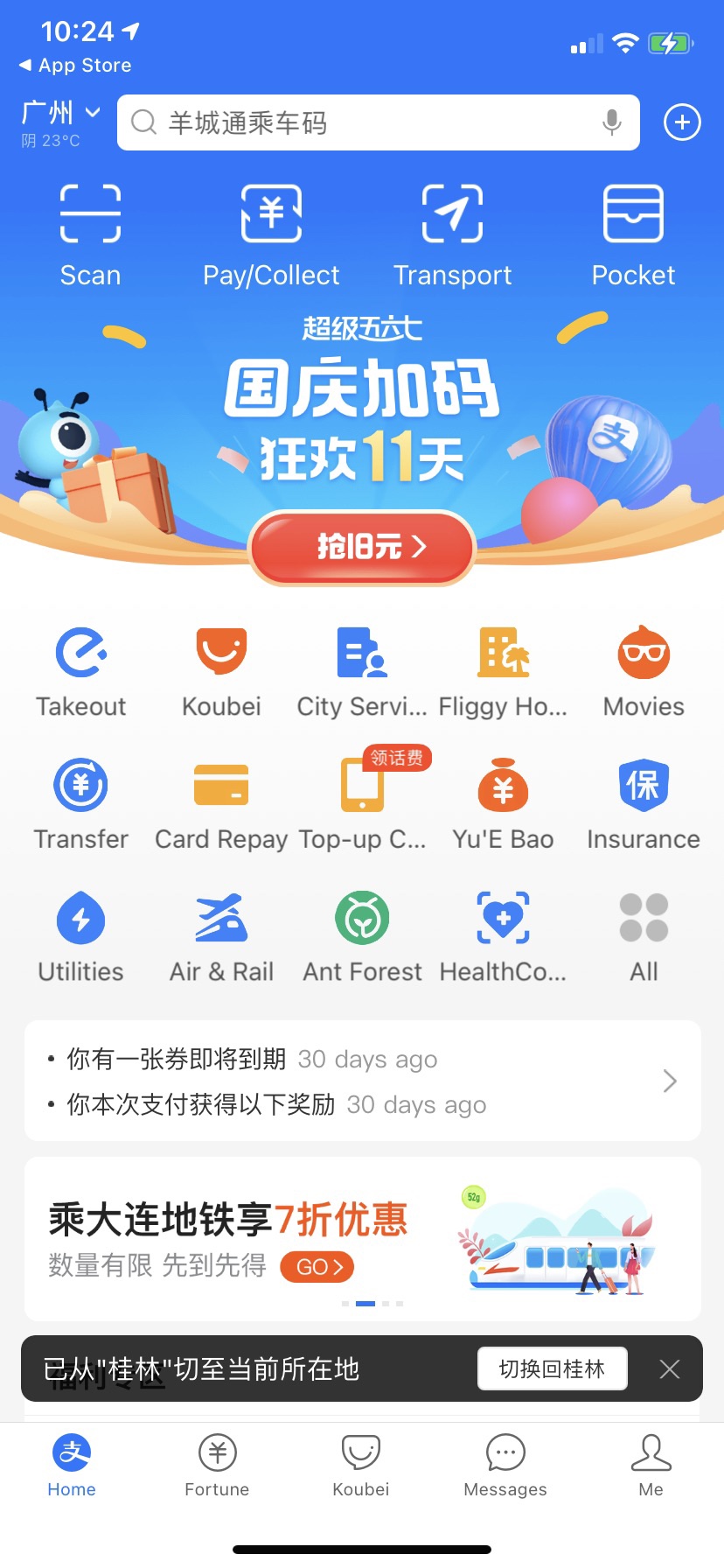This screenshot has height=1568, width=724.
Task: Go to the Me tab
Action: click(651, 1465)
